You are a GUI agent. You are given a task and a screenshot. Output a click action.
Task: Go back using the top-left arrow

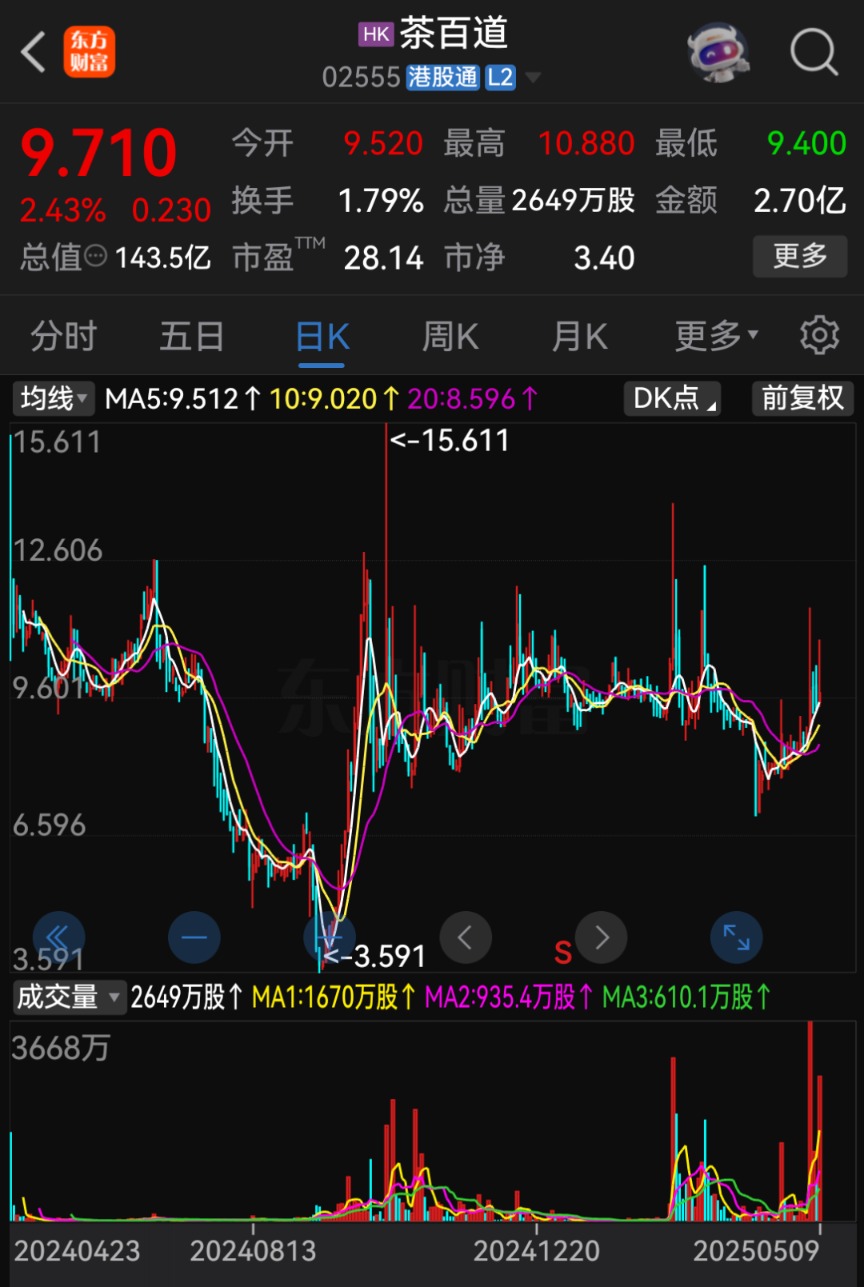click(x=34, y=52)
